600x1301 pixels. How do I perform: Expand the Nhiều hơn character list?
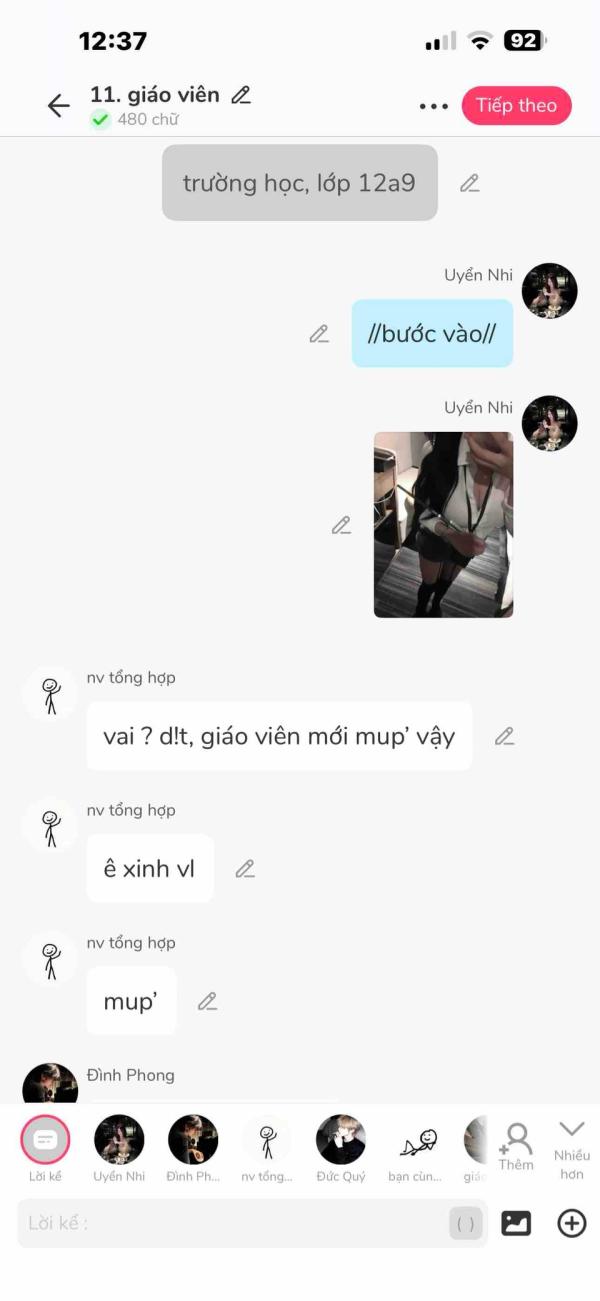(571, 1145)
